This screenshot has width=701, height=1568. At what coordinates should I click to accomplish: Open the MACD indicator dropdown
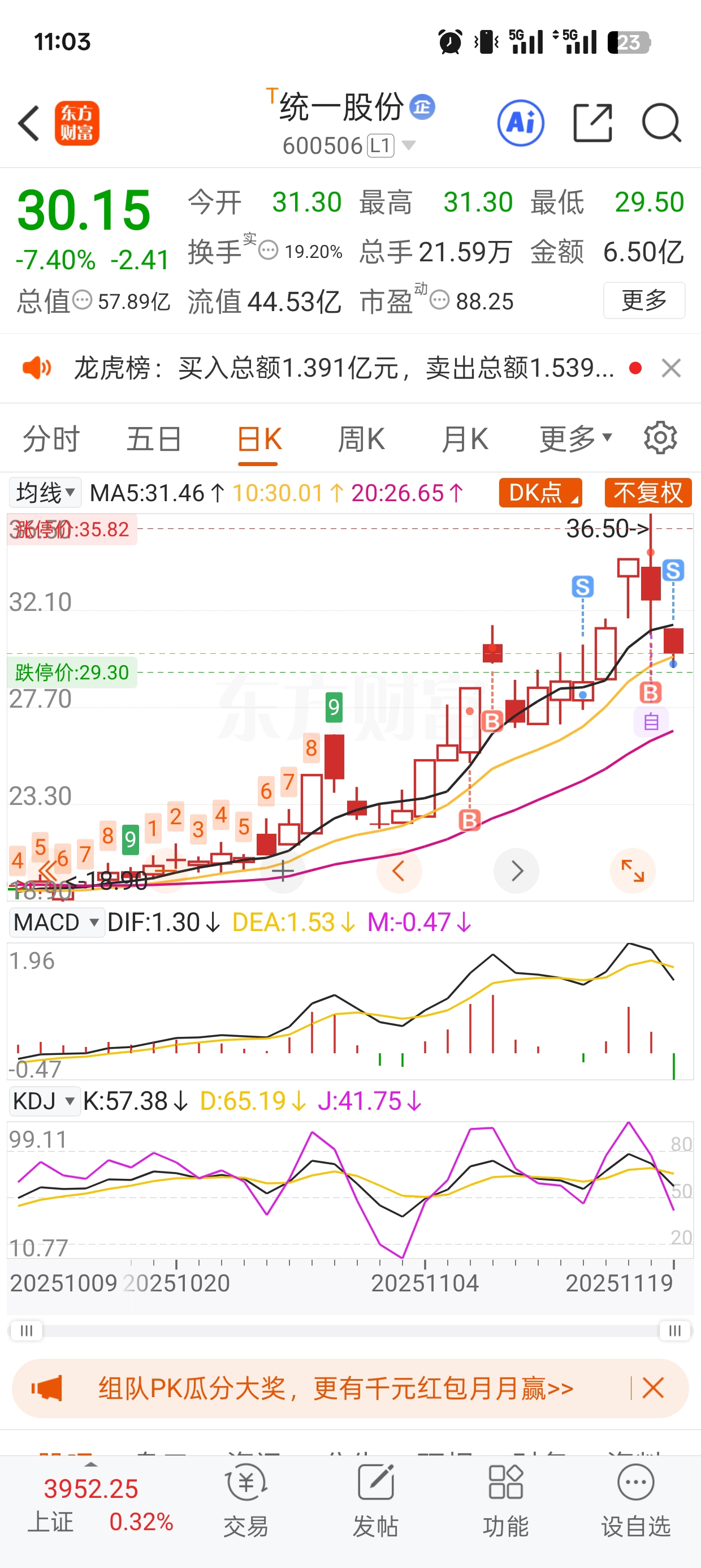(x=56, y=922)
